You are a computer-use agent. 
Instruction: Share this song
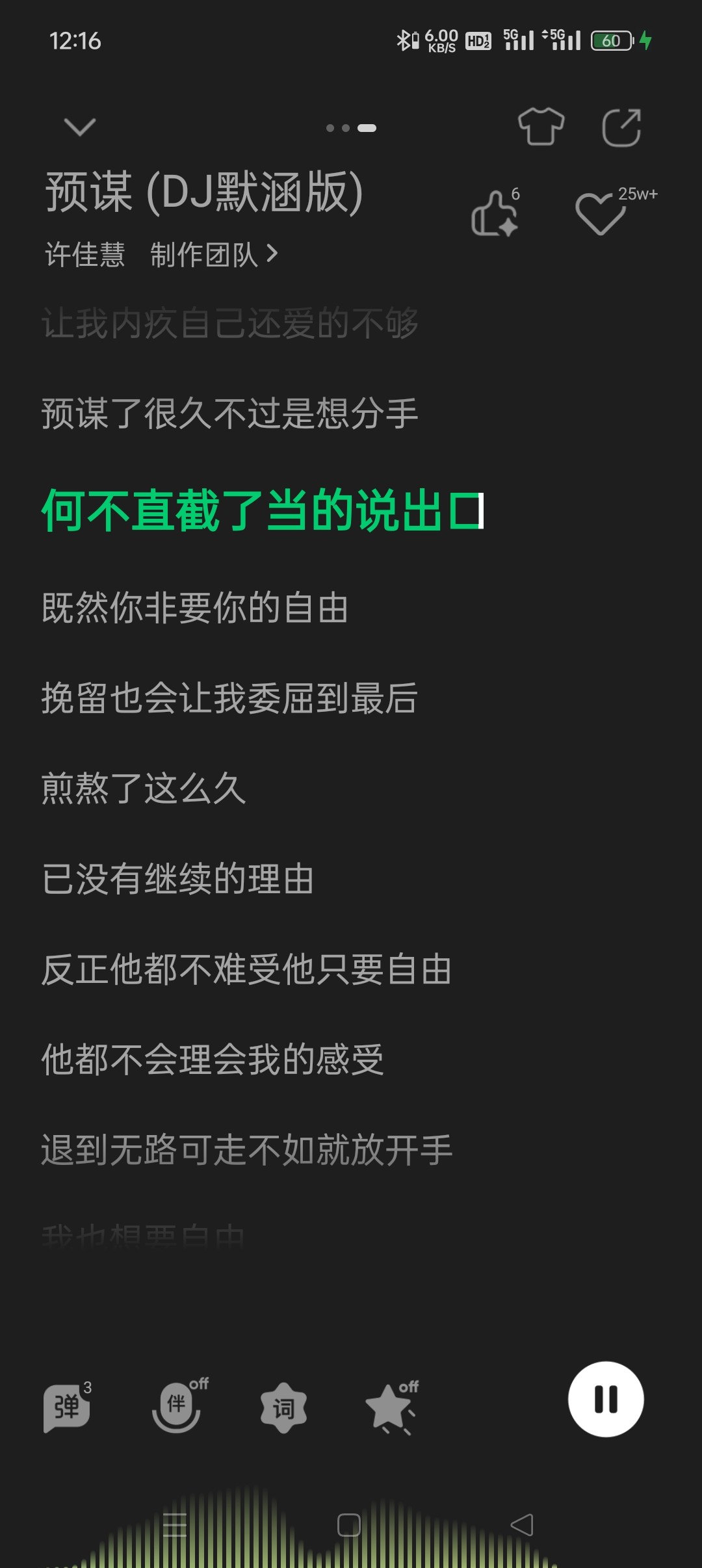621,127
